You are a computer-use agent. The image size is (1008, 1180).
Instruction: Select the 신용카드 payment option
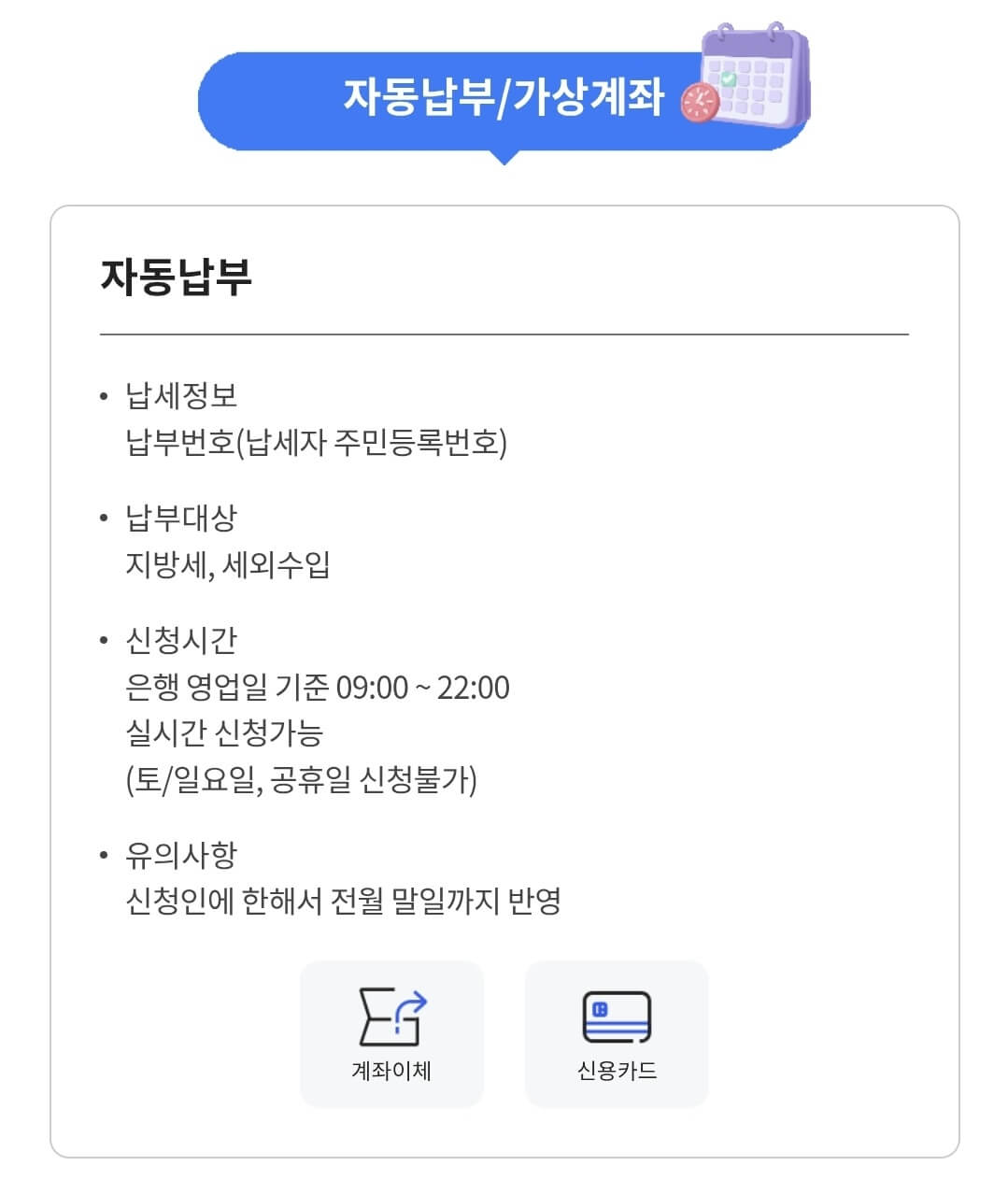click(x=617, y=1072)
